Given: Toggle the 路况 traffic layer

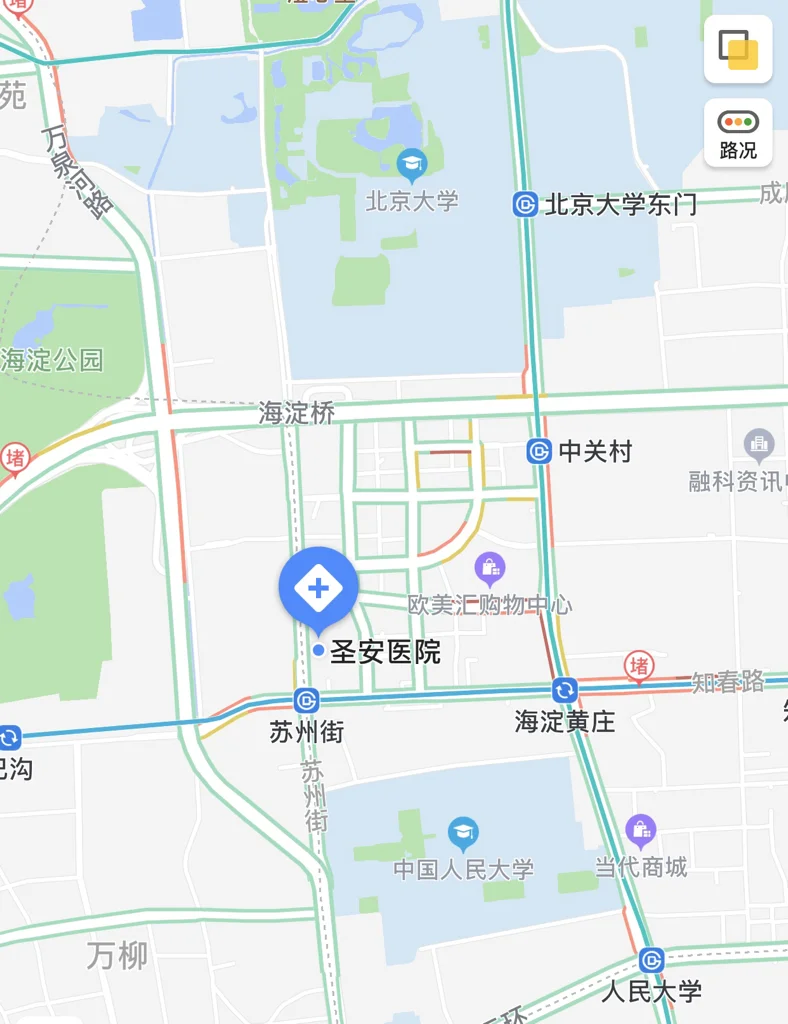Looking at the screenshot, I should (x=738, y=130).
